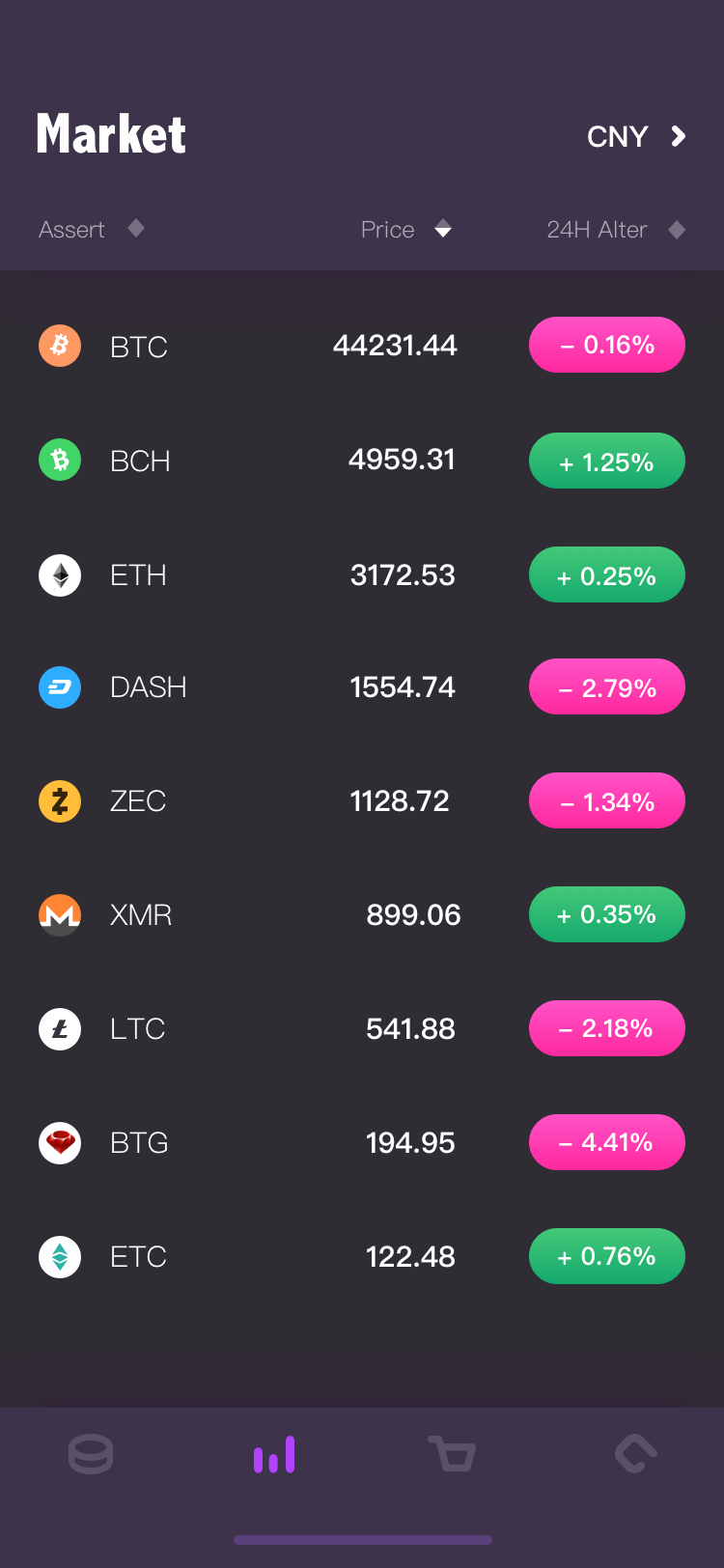
Task: Open the LTC market row
Action: coord(362,1028)
